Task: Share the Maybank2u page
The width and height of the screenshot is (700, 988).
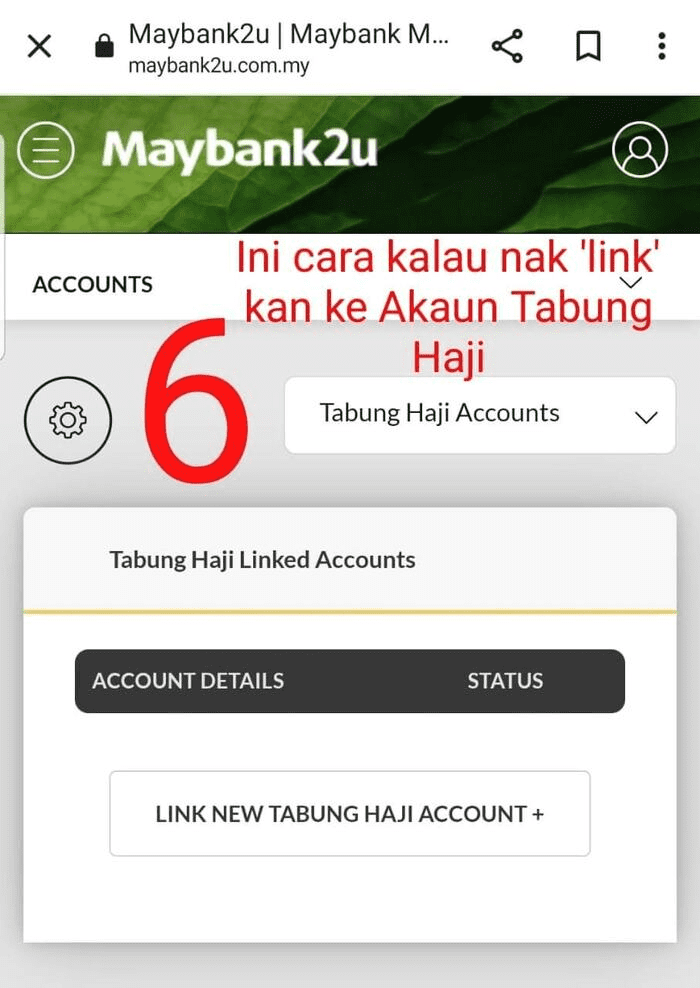Action: [x=507, y=46]
